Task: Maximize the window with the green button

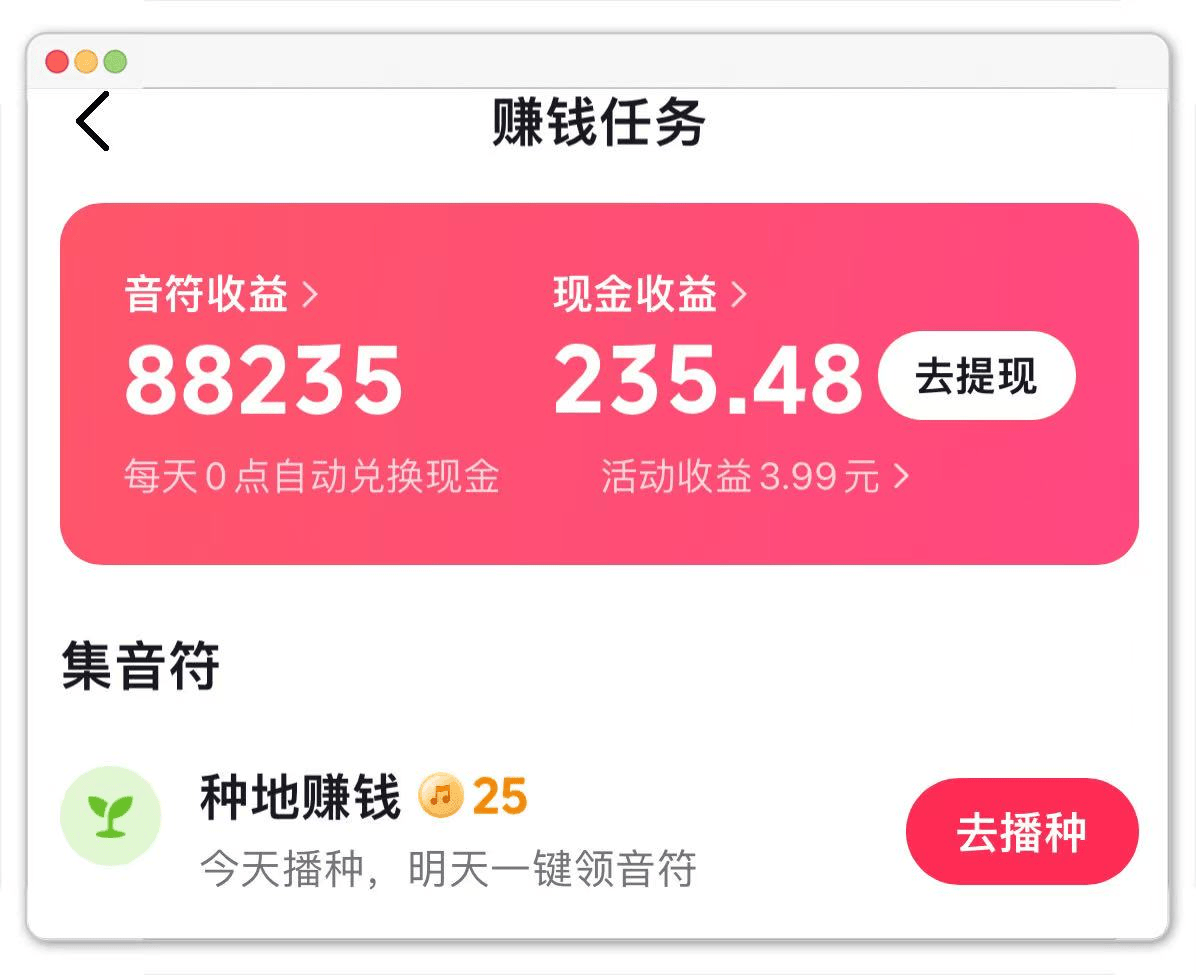Action: point(115,62)
